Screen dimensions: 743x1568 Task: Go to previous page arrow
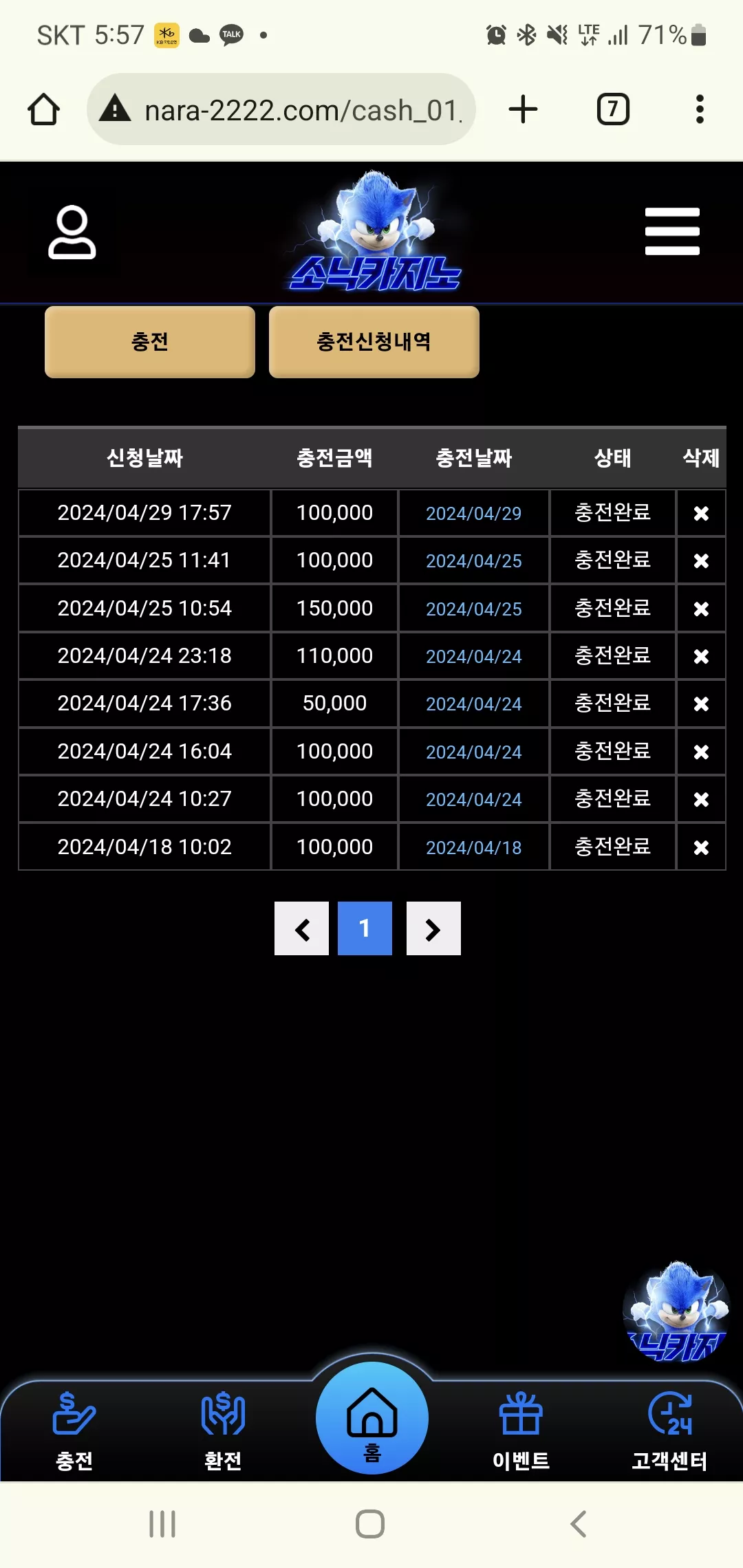tap(301, 928)
